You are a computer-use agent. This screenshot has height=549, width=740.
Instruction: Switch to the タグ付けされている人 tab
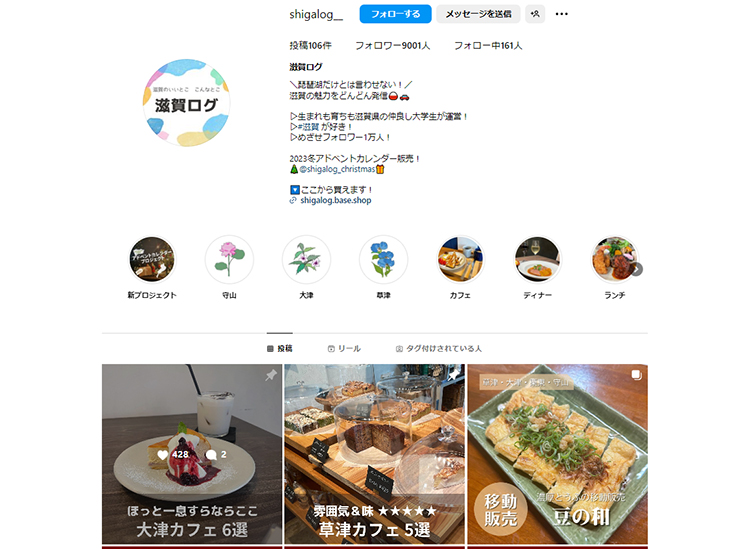point(438,348)
